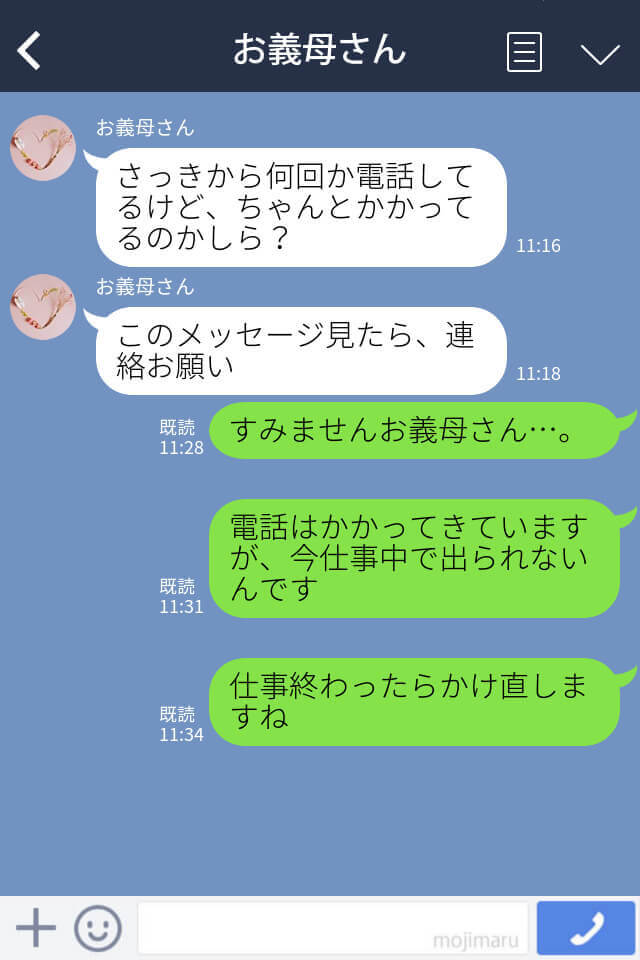Viewport: 640px width, 960px height.
Task: Open the emoji sticker picker
Action: pos(98,928)
